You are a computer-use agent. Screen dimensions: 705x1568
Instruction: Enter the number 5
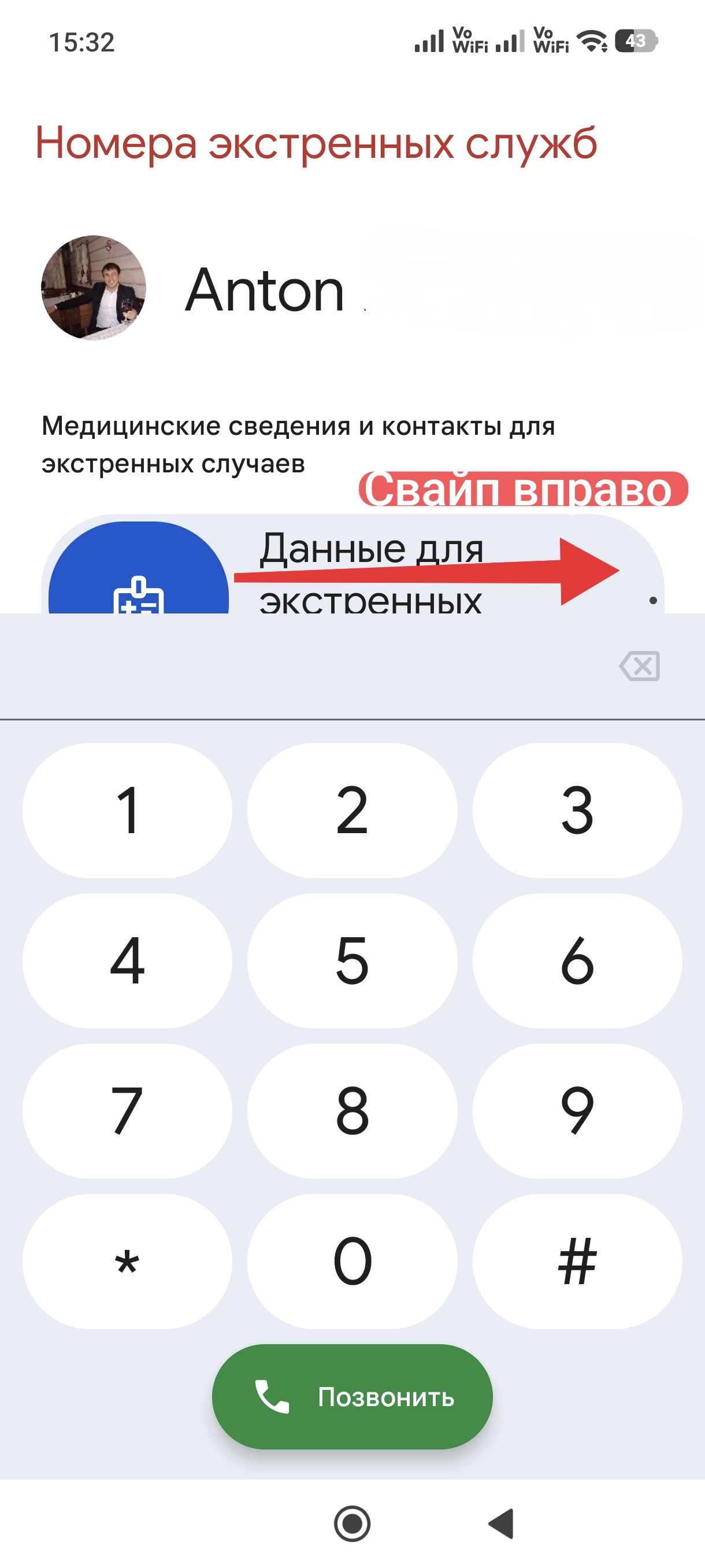[352, 960]
